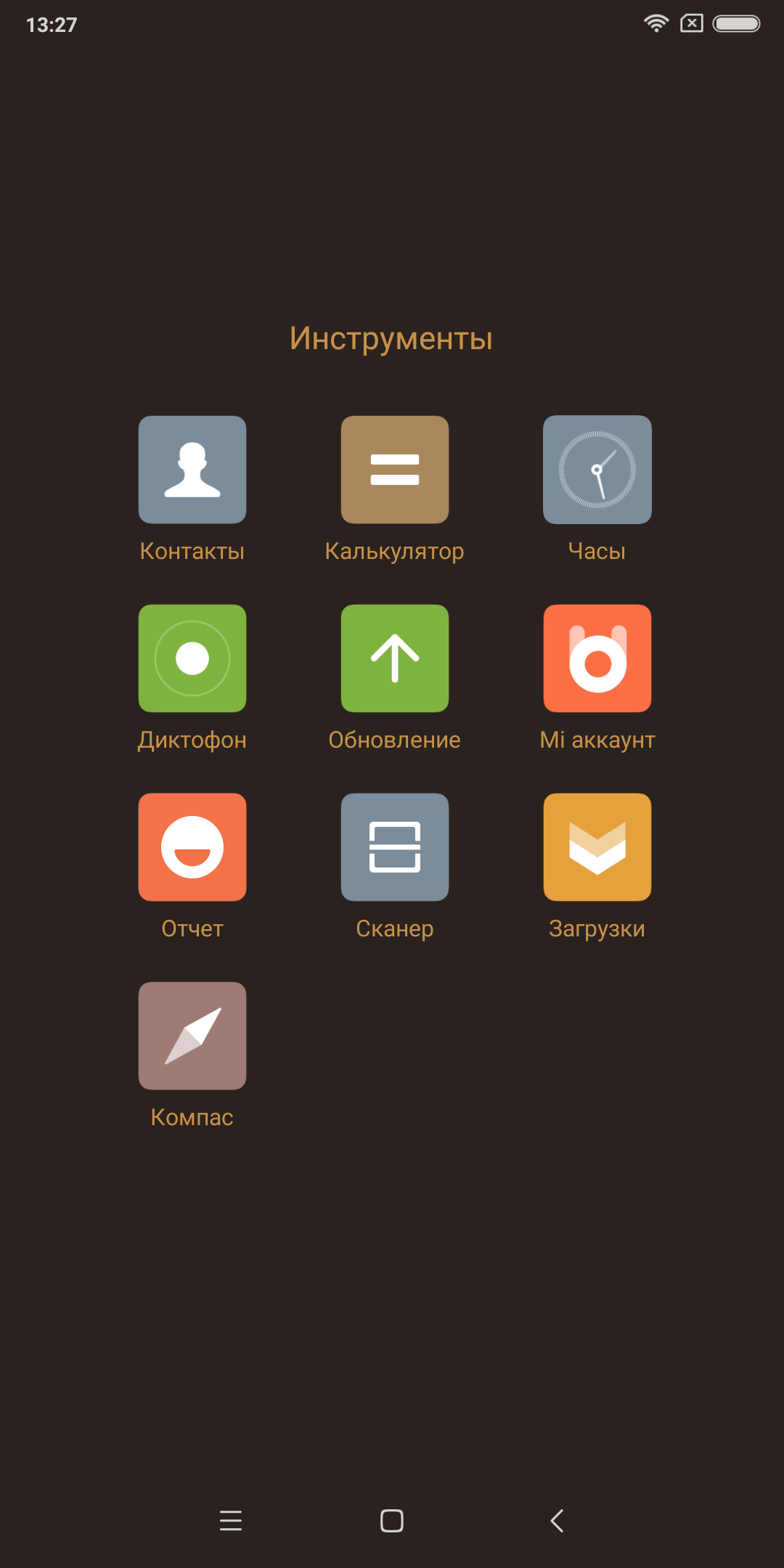The width and height of the screenshot is (784, 1568).
Task: Open the Контакты app
Action: [x=192, y=470]
